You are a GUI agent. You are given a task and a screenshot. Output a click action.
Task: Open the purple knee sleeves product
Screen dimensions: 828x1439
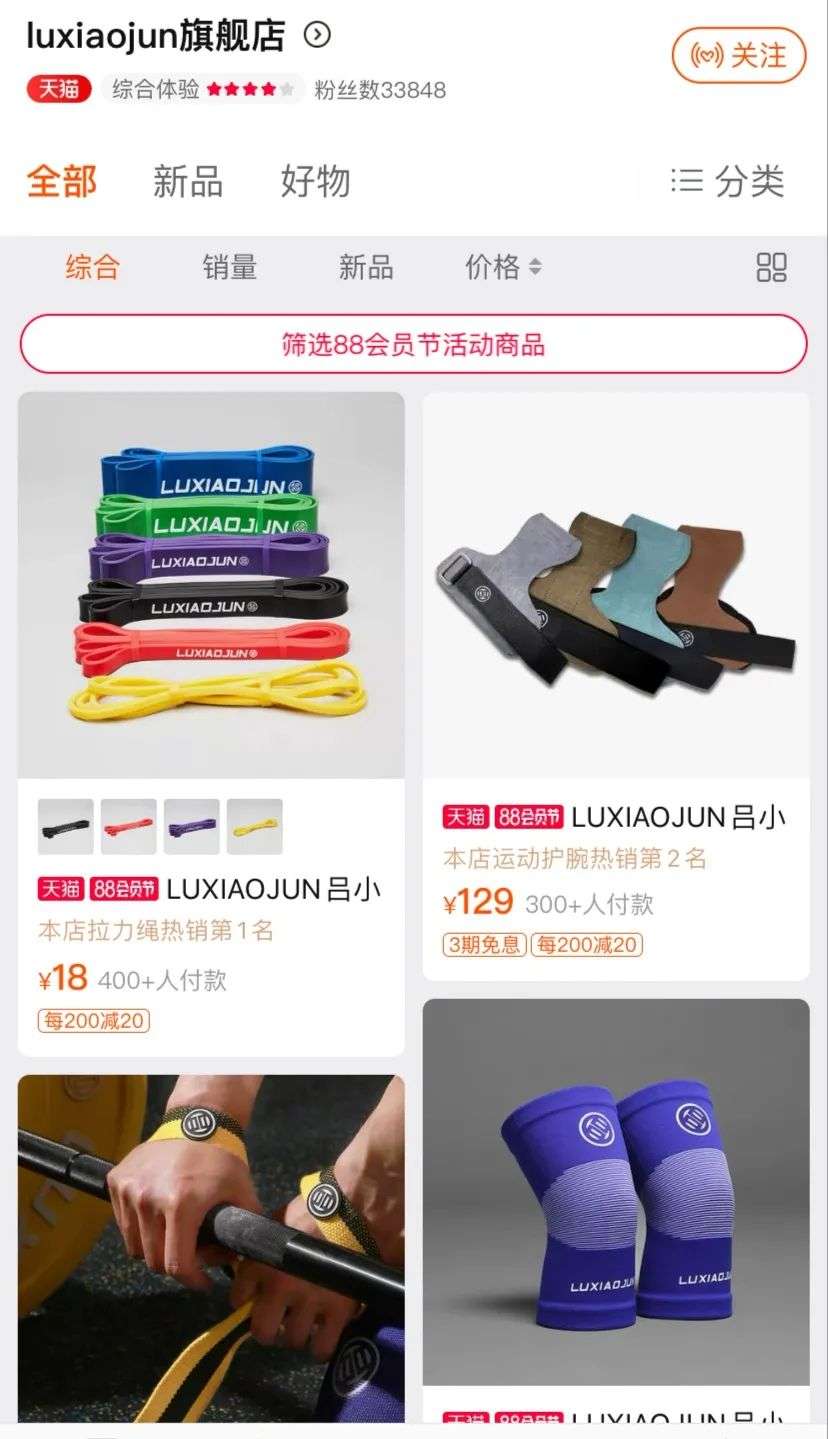click(616, 1210)
